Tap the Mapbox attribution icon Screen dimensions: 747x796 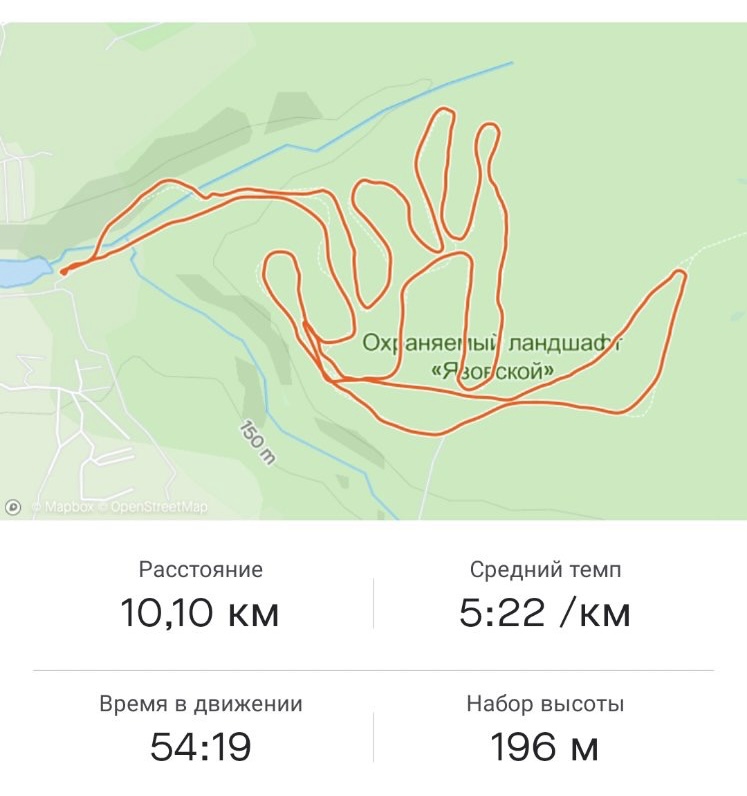[x=14, y=507]
